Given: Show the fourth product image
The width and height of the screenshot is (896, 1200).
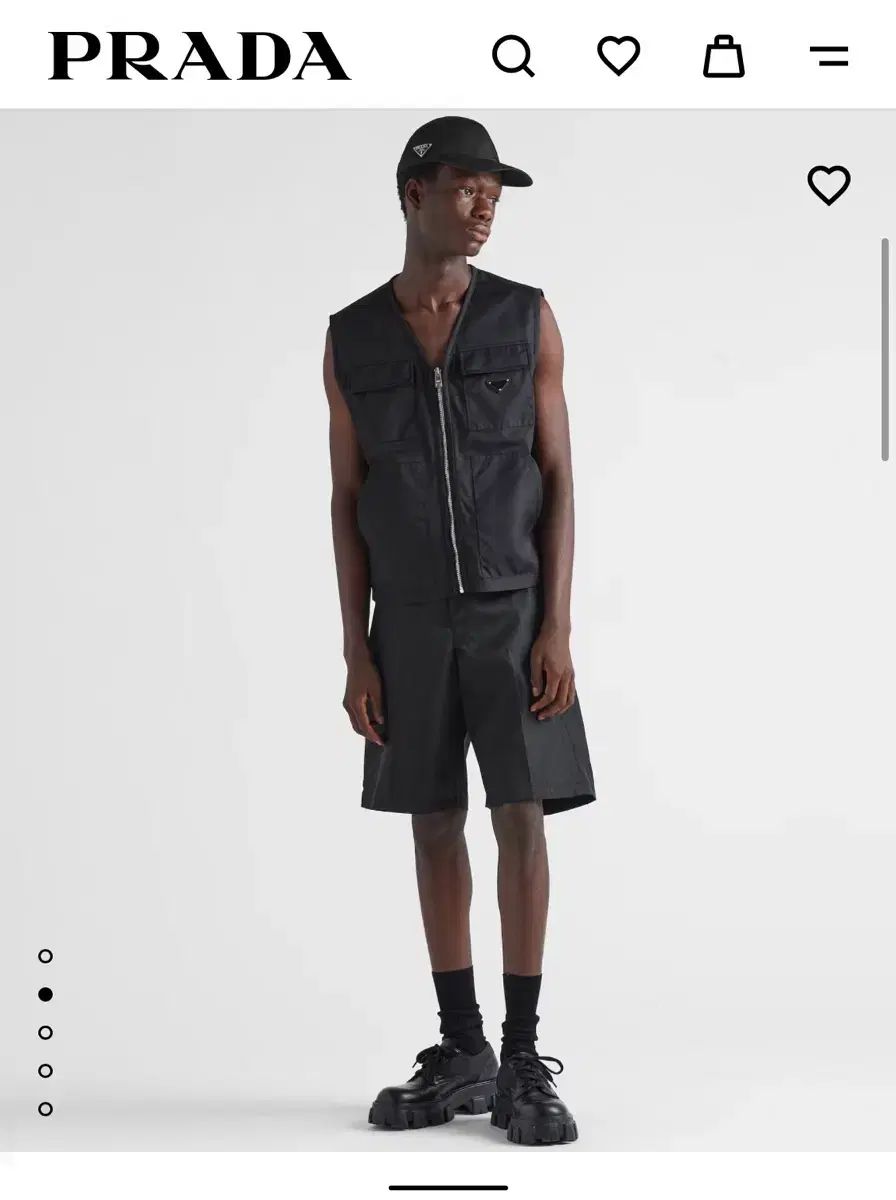Looking at the screenshot, I should point(45,1070).
